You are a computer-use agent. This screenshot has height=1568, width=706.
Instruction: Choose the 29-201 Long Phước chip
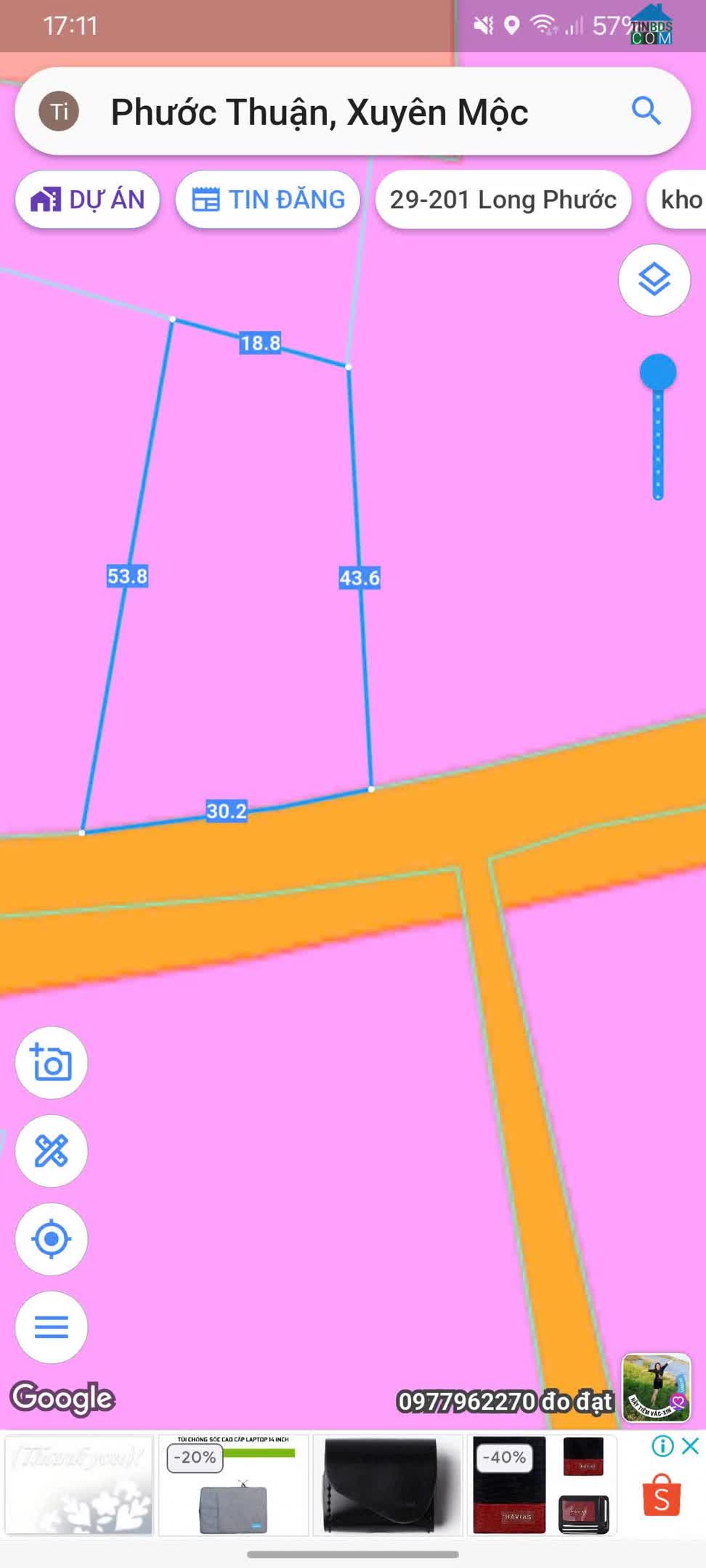(503, 199)
